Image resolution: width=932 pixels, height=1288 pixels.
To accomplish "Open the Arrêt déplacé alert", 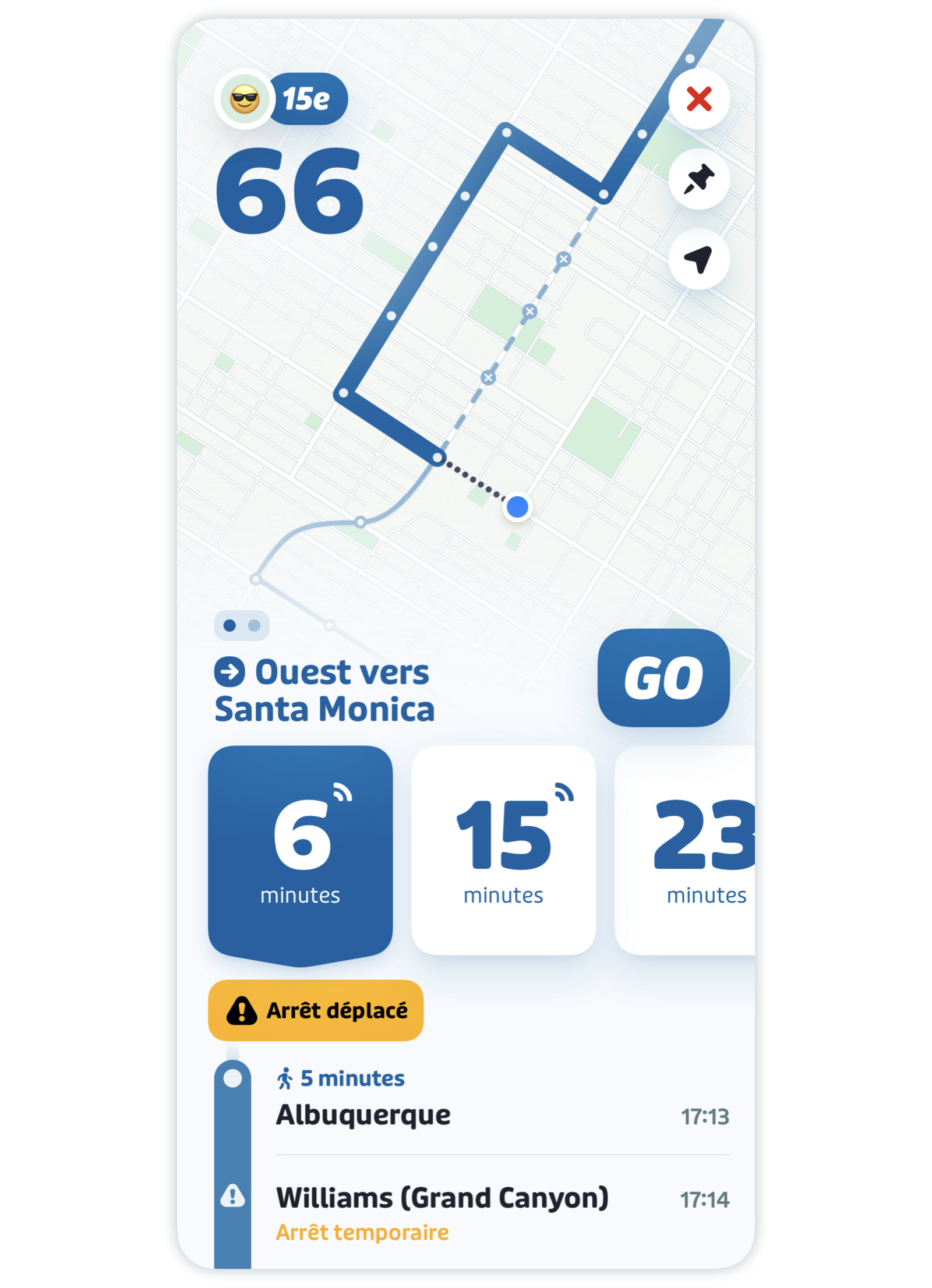I will (315, 1010).
